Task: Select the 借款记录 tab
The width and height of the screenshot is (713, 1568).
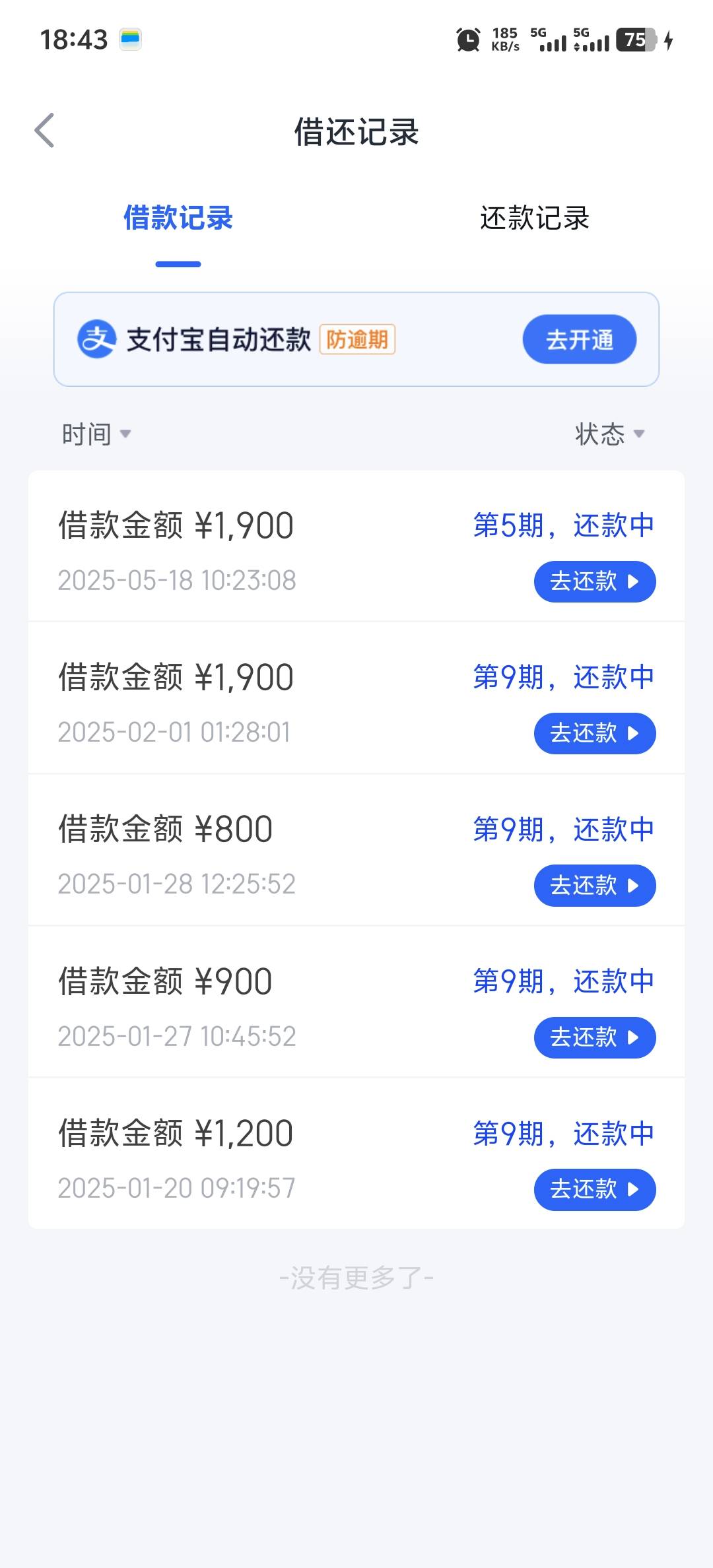Action: coord(178,218)
